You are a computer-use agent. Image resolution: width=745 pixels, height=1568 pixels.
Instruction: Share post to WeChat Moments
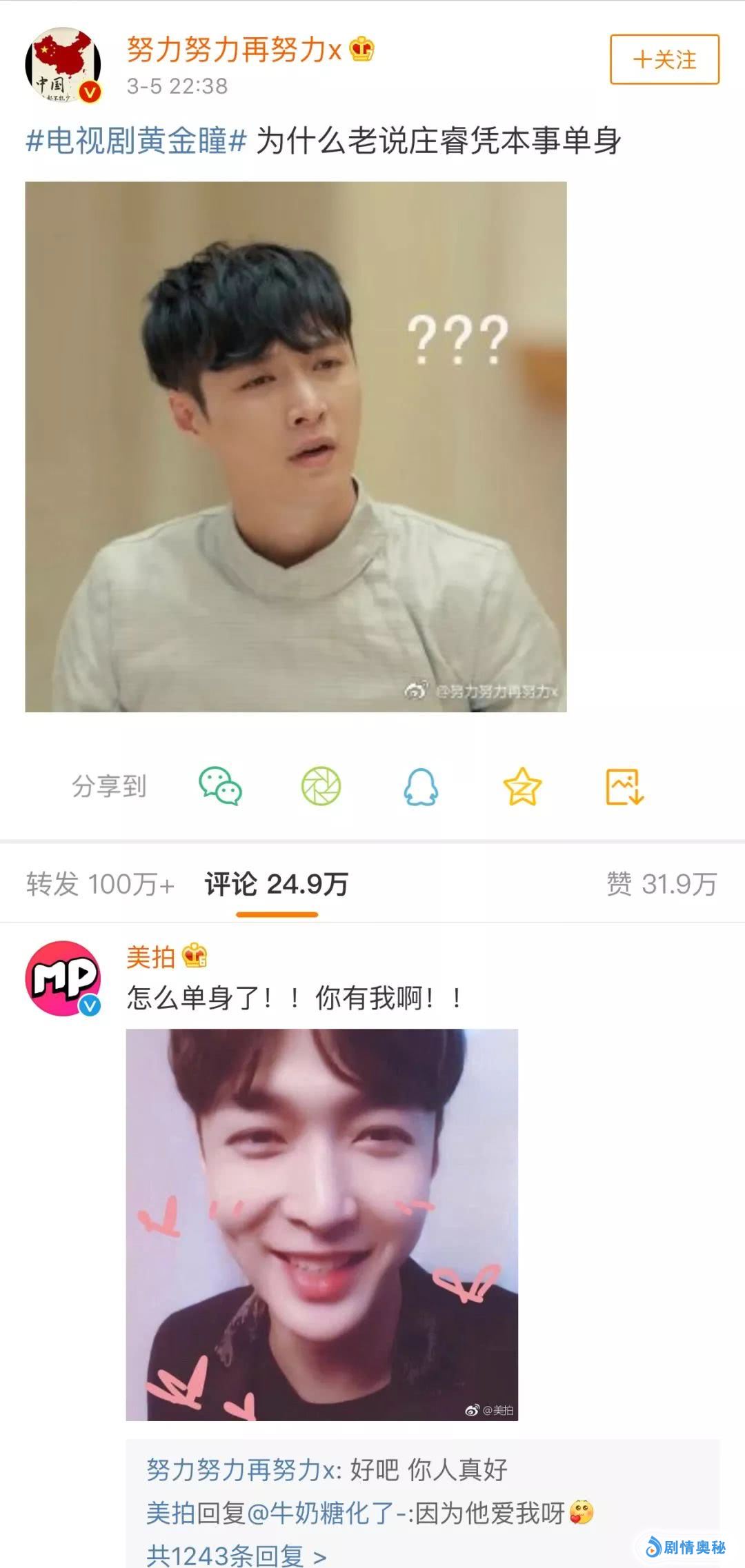tap(321, 786)
